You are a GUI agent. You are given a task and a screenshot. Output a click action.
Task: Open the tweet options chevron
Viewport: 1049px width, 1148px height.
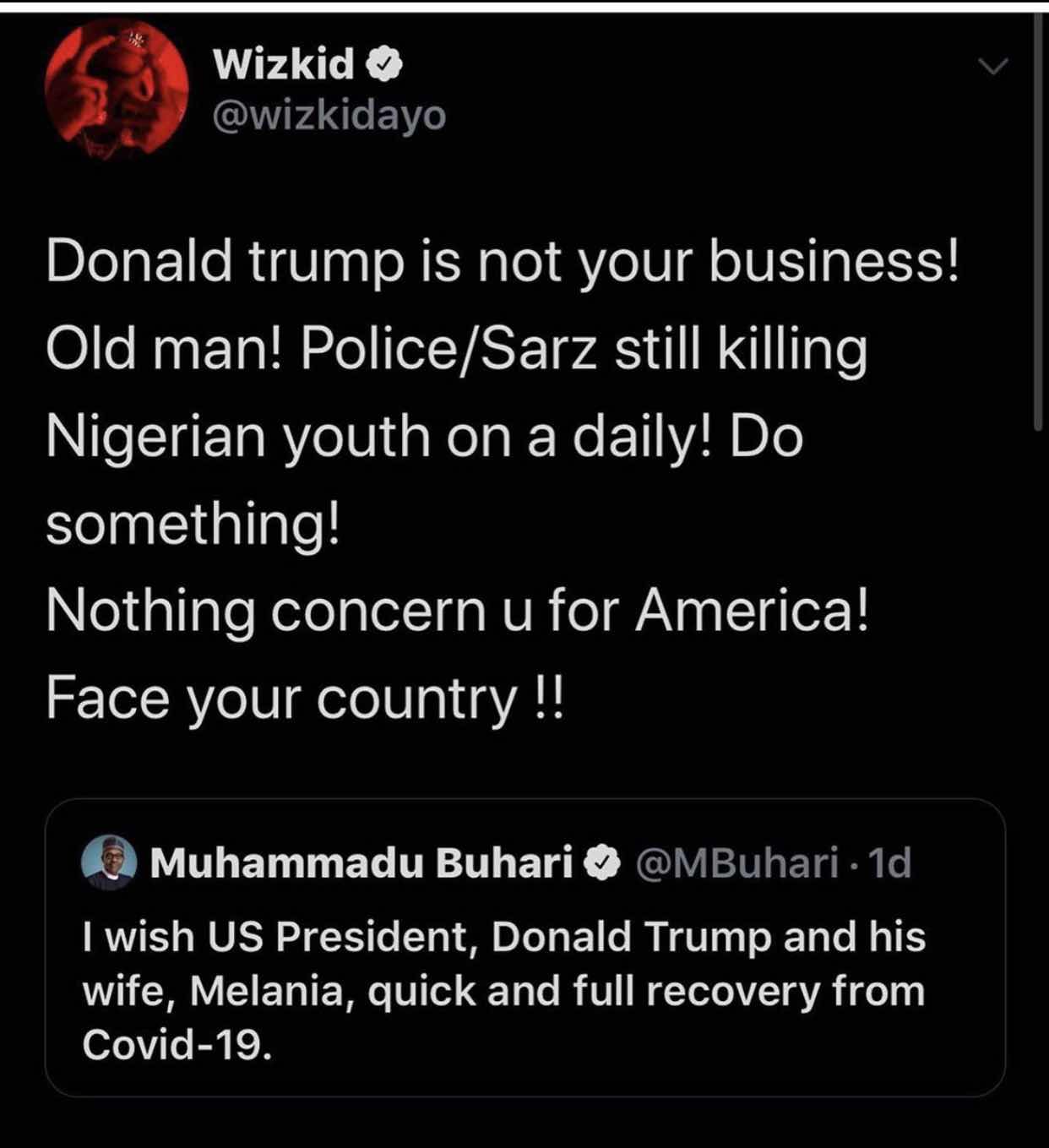pyautogui.click(x=992, y=66)
